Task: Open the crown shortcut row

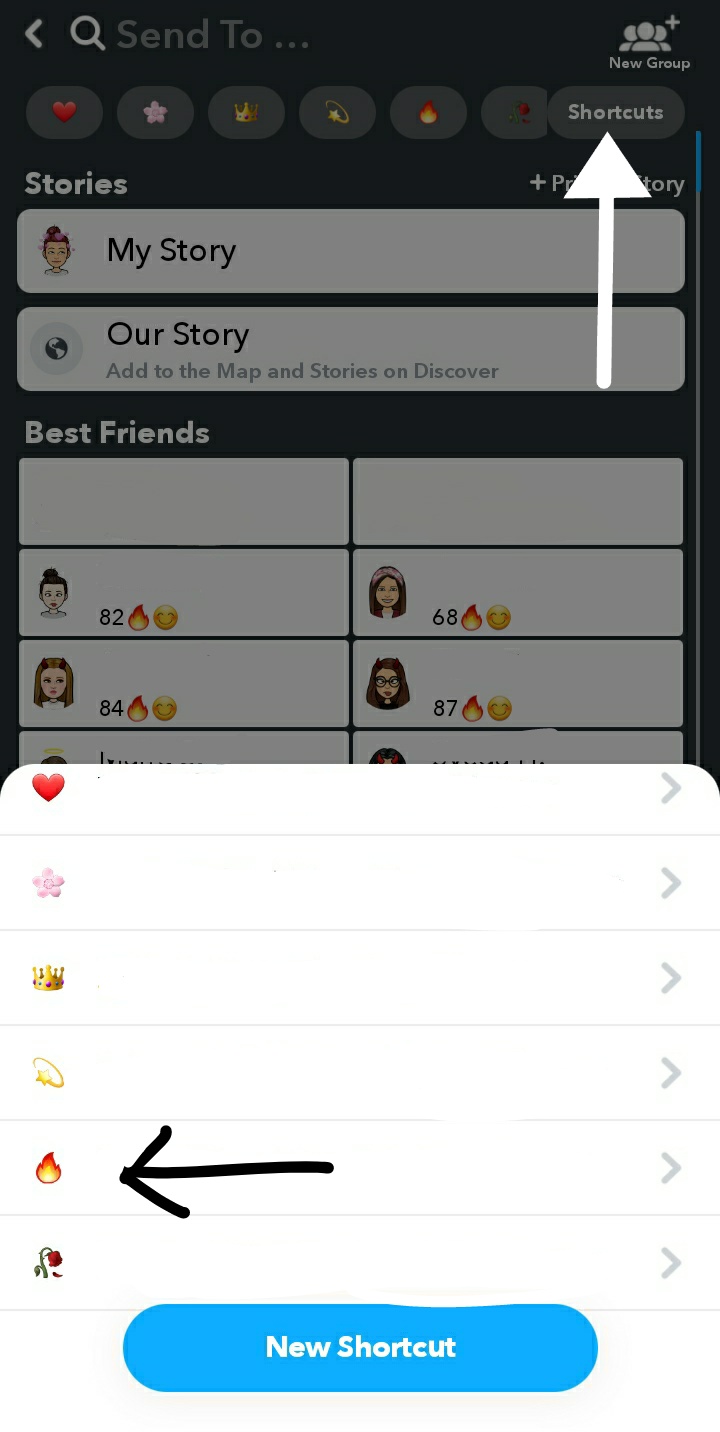Action: coord(360,978)
